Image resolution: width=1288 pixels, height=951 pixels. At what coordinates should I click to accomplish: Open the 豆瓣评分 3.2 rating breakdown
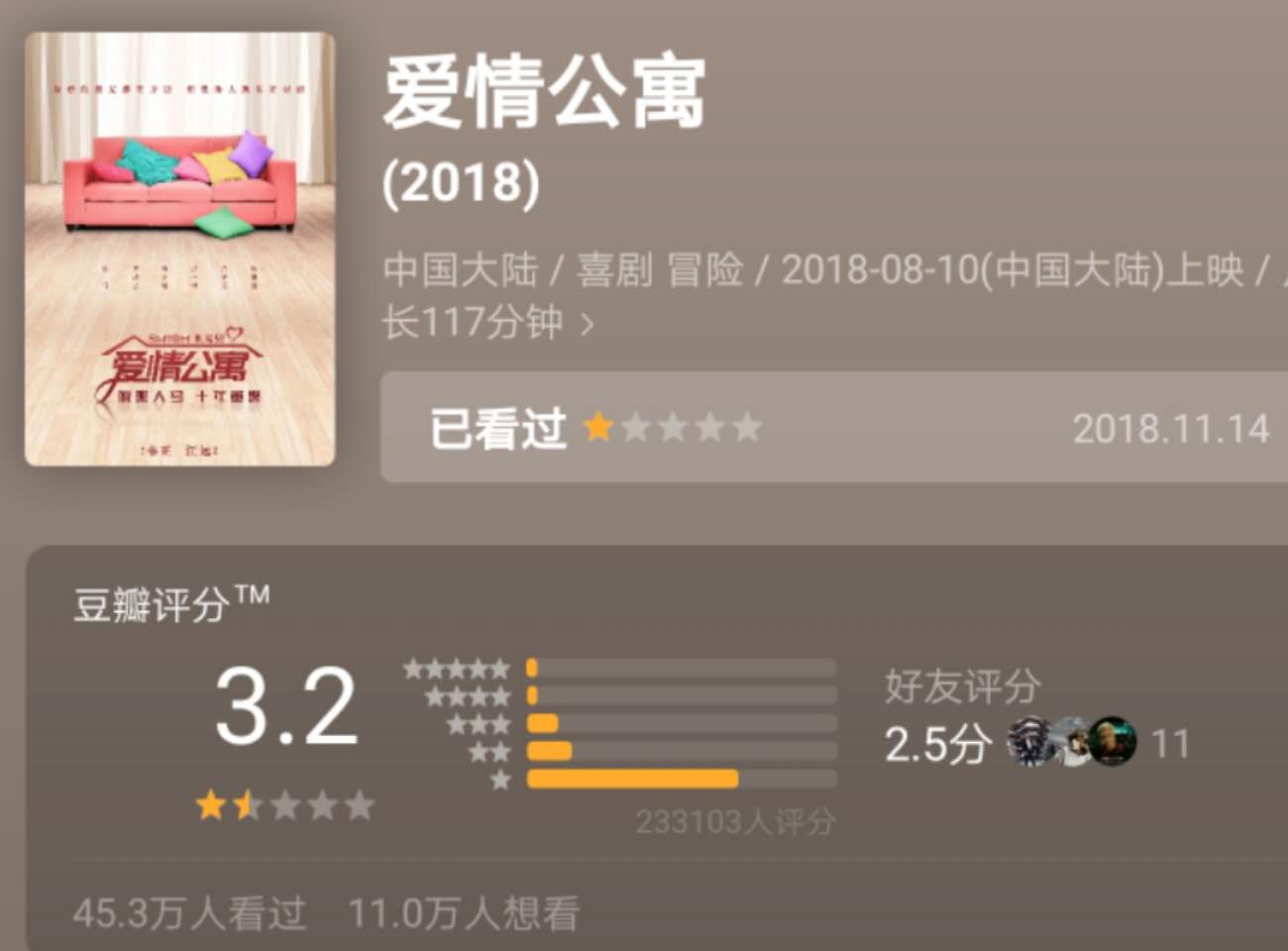click(x=286, y=706)
